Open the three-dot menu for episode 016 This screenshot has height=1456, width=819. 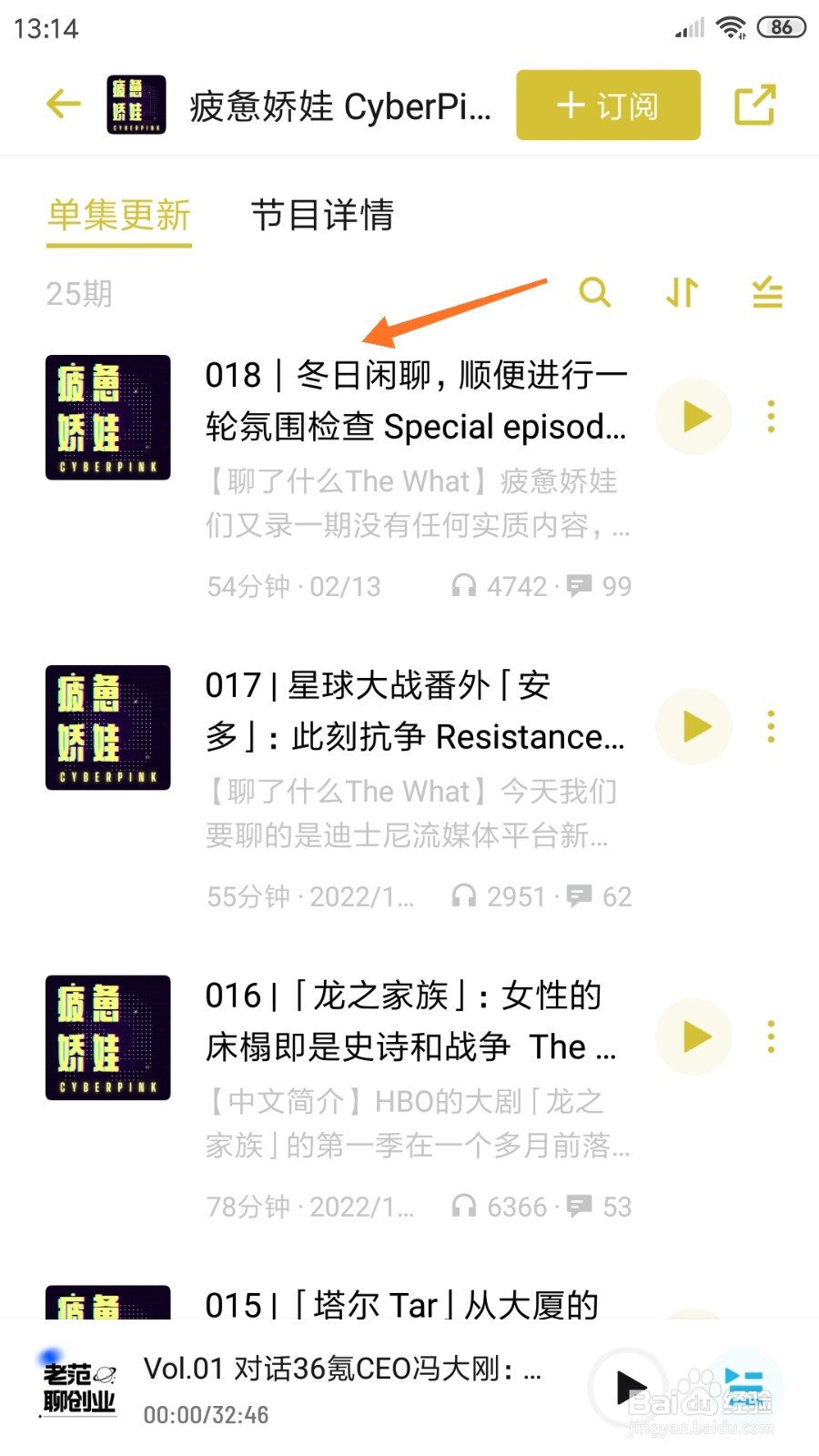pos(770,1036)
